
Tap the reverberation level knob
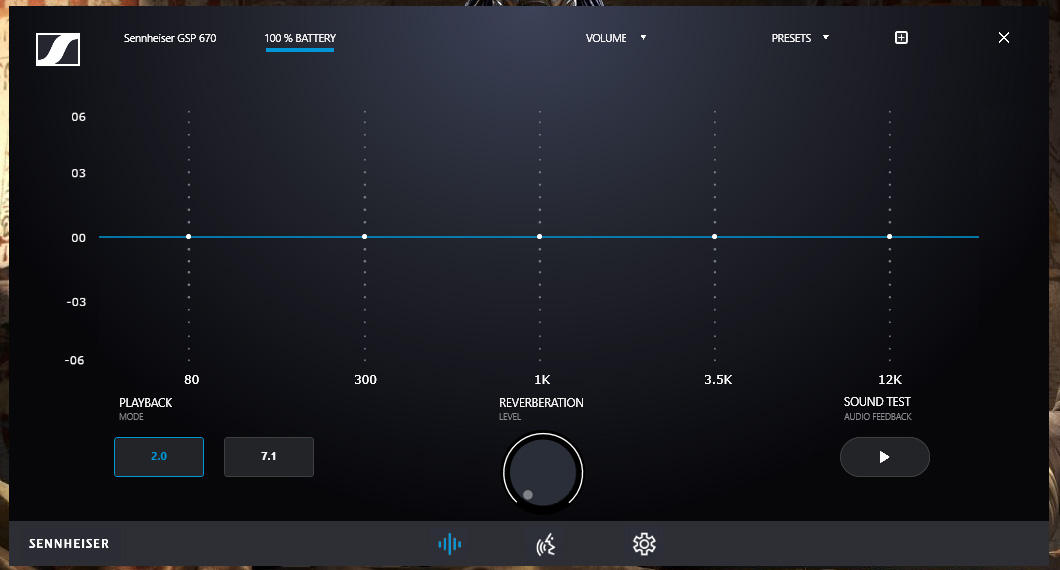click(x=542, y=472)
